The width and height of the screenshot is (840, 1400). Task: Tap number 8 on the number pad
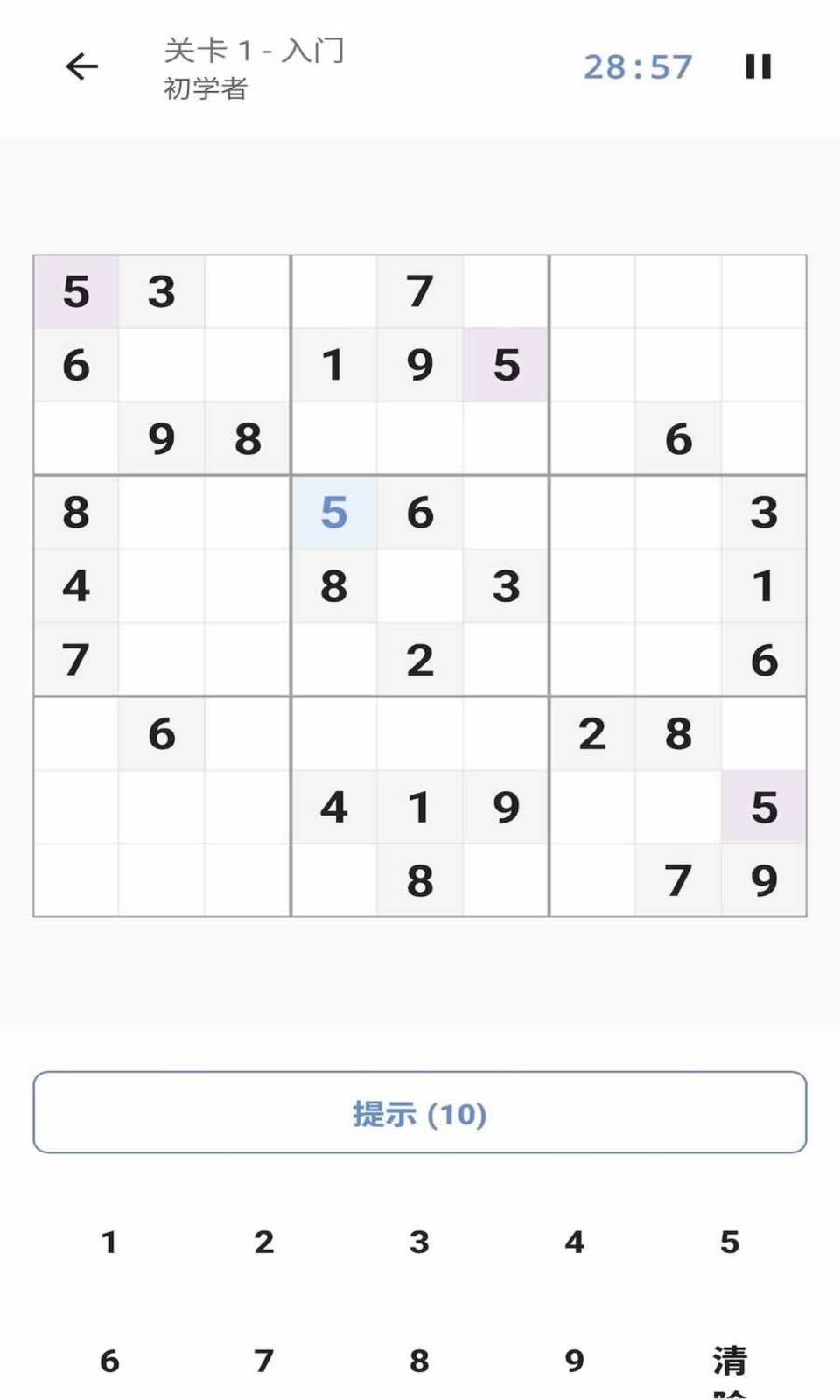coord(418,1361)
